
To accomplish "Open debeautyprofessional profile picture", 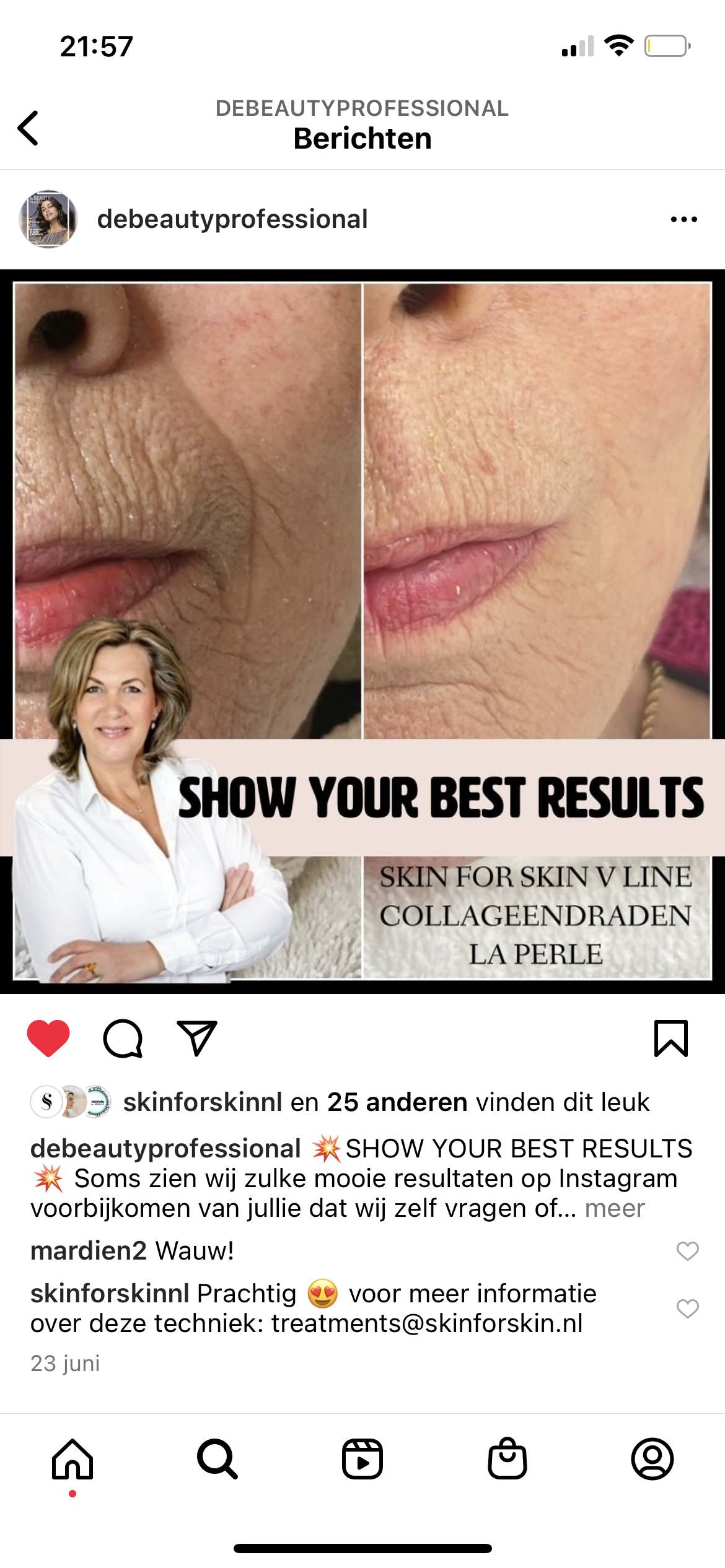I will 48,219.
